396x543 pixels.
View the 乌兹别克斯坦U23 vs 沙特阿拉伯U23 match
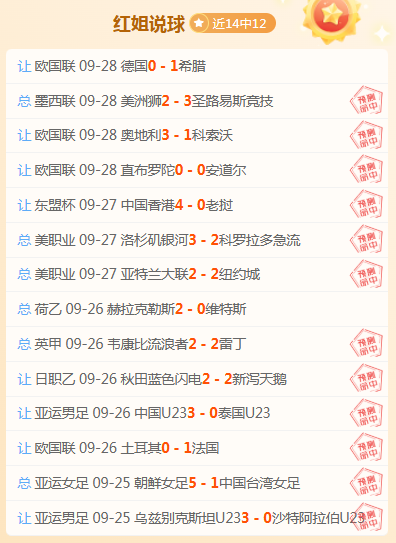197,518
